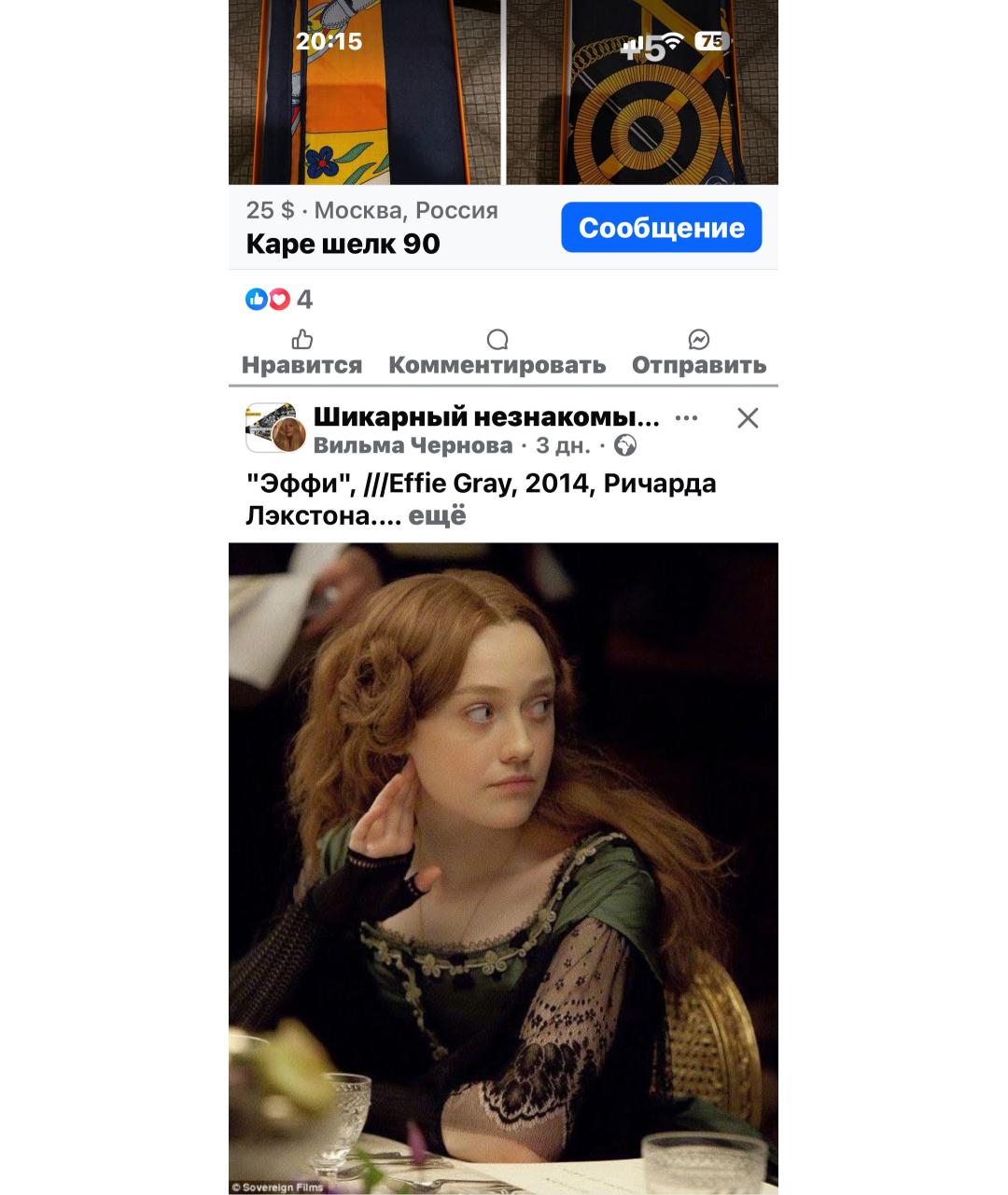Viewport: 1008px width, 1195px height.
Task: Expand the post text with ещё
Action: pos(437,515)
